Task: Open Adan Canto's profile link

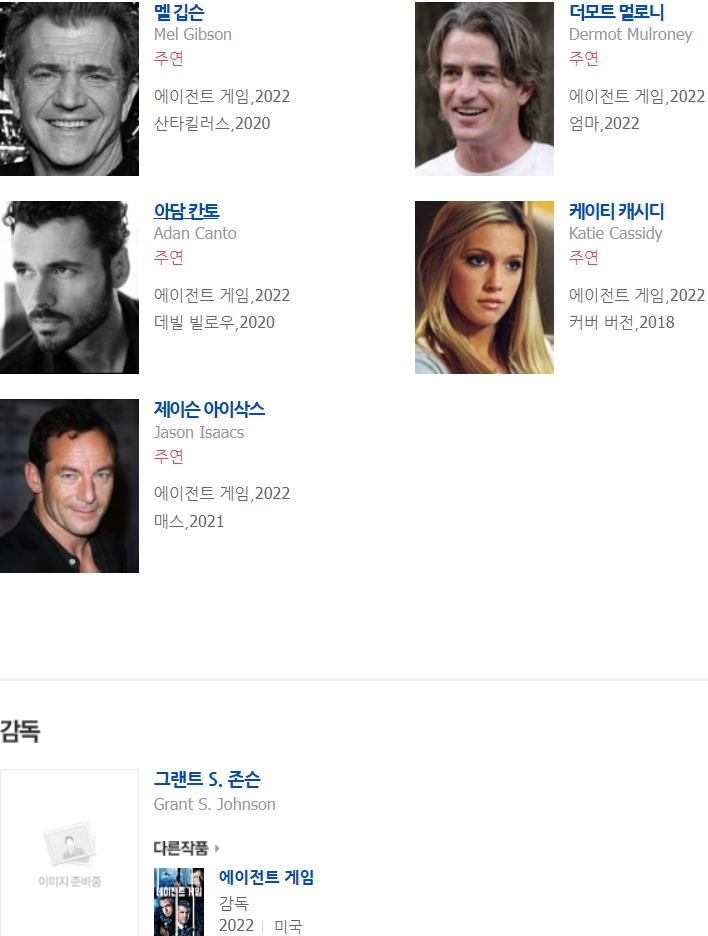Action: point(186,211)
